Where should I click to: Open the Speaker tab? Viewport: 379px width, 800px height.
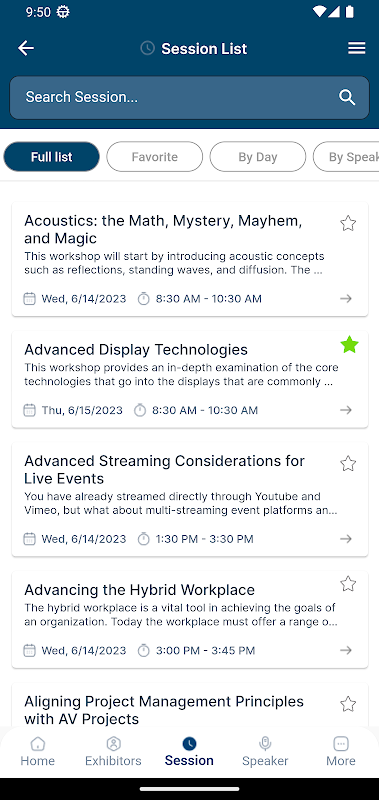point(265,752)
